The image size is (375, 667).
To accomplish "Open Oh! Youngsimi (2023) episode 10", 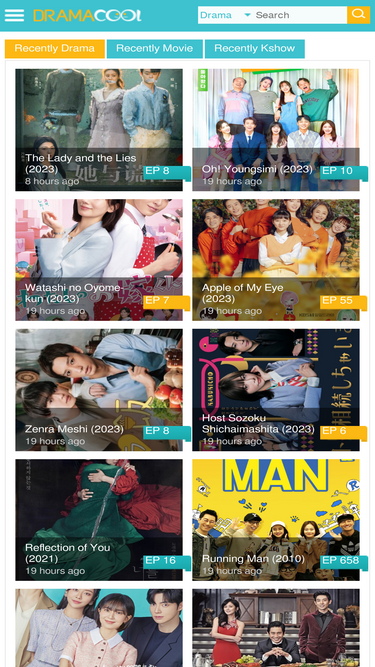I will [276, 130].
